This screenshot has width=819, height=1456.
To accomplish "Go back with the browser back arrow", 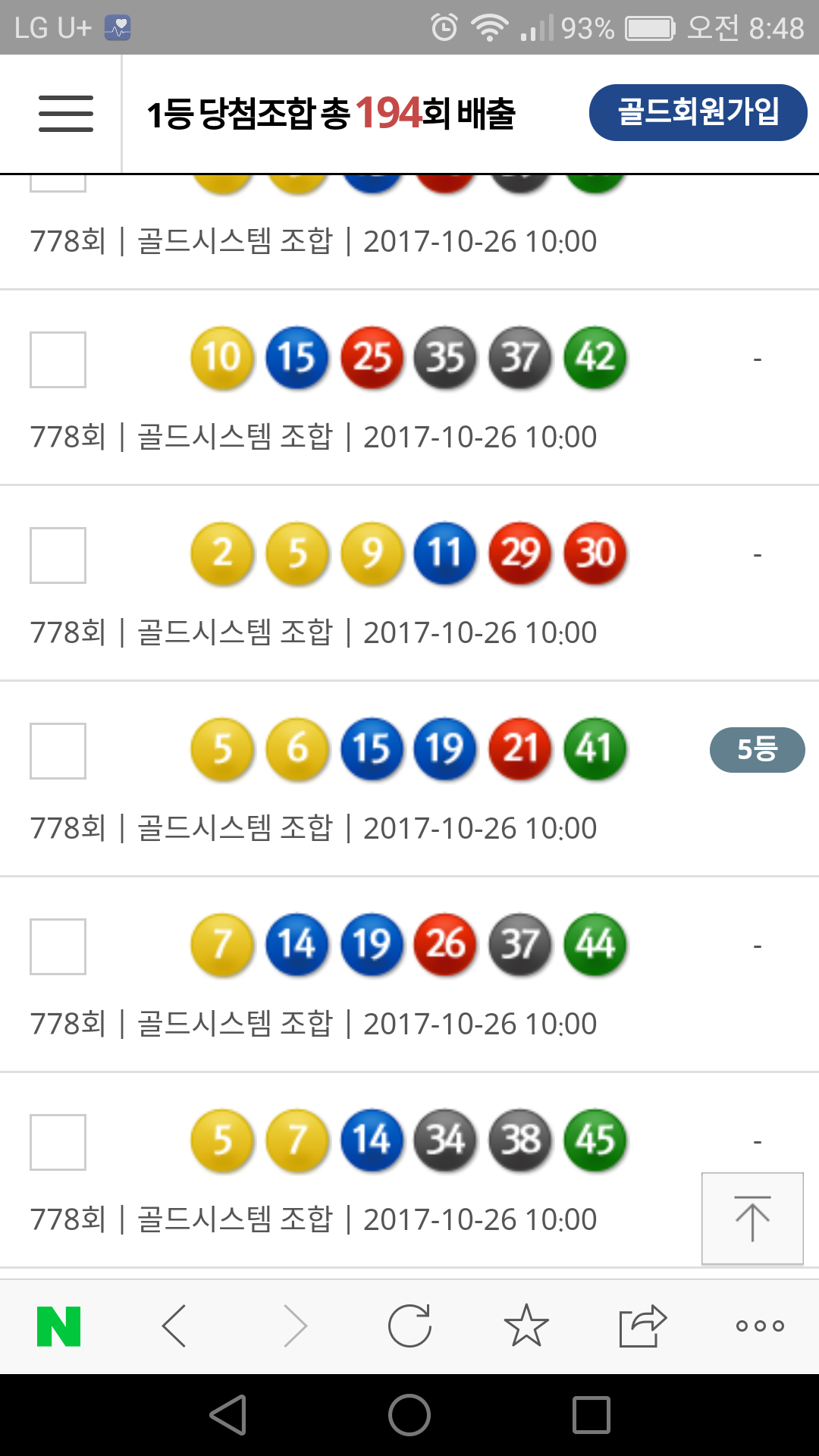I will pyautogui.click(x=174, y=1326).
